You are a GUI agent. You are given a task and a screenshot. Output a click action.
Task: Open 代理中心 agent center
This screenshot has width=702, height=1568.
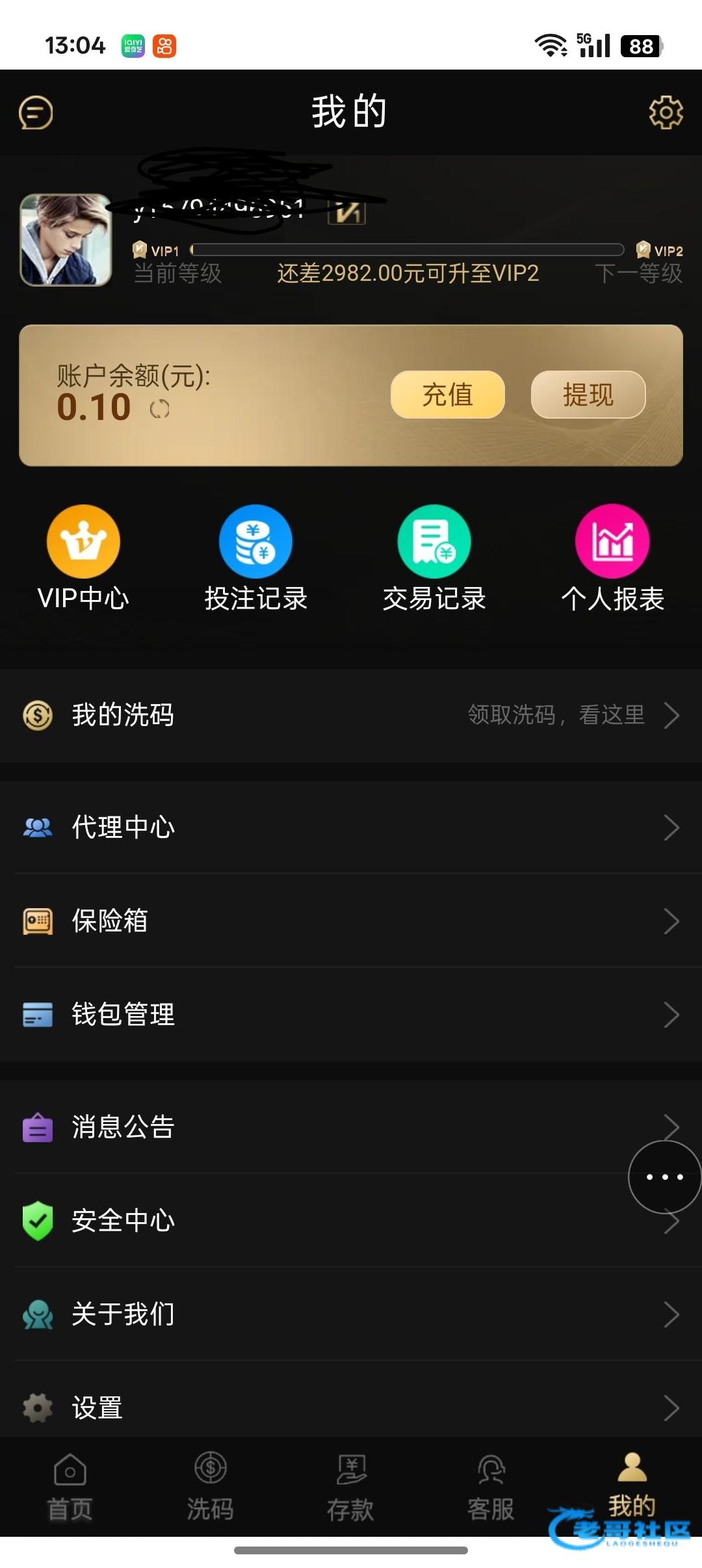click(x=351, y=827)
